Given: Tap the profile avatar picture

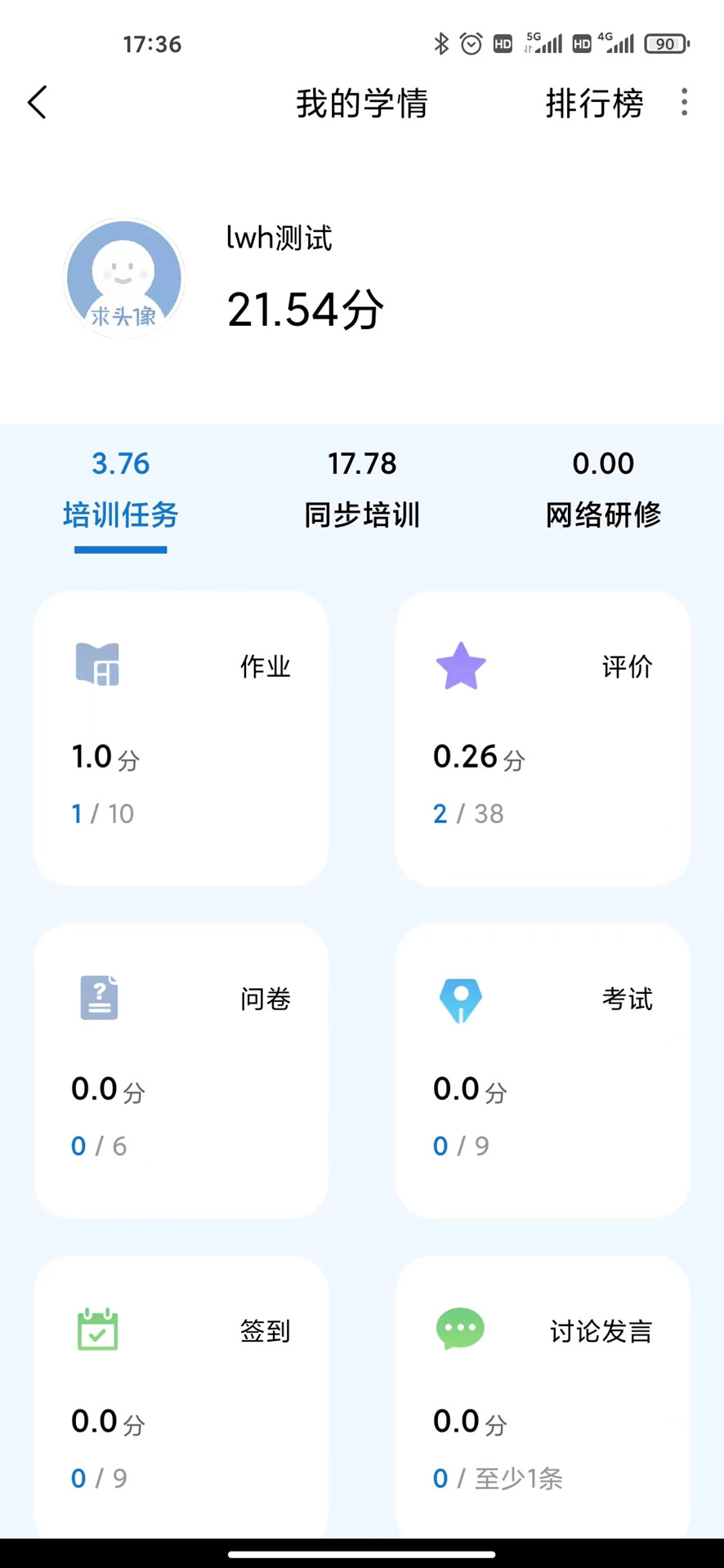Looking at the screenshot, I should [x=123, y=278].
